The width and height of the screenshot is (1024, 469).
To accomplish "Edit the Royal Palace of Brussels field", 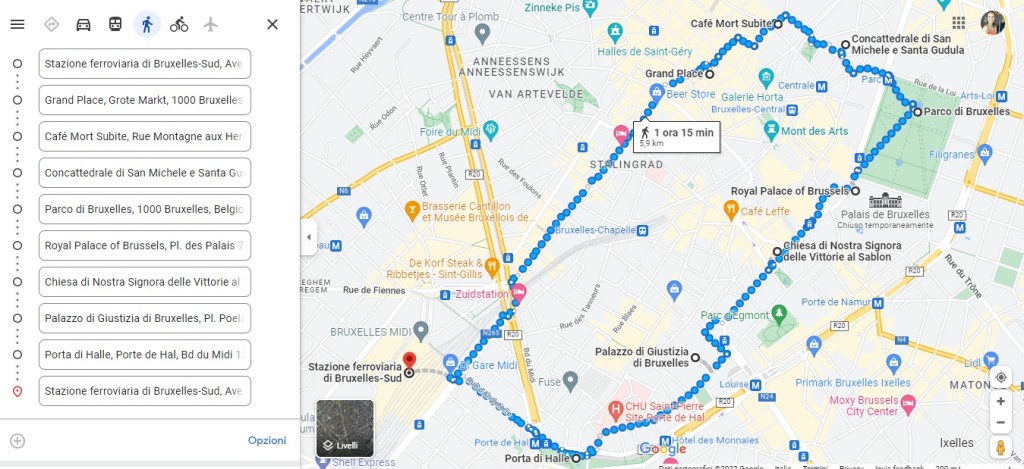I will click(x=144, y=245).
